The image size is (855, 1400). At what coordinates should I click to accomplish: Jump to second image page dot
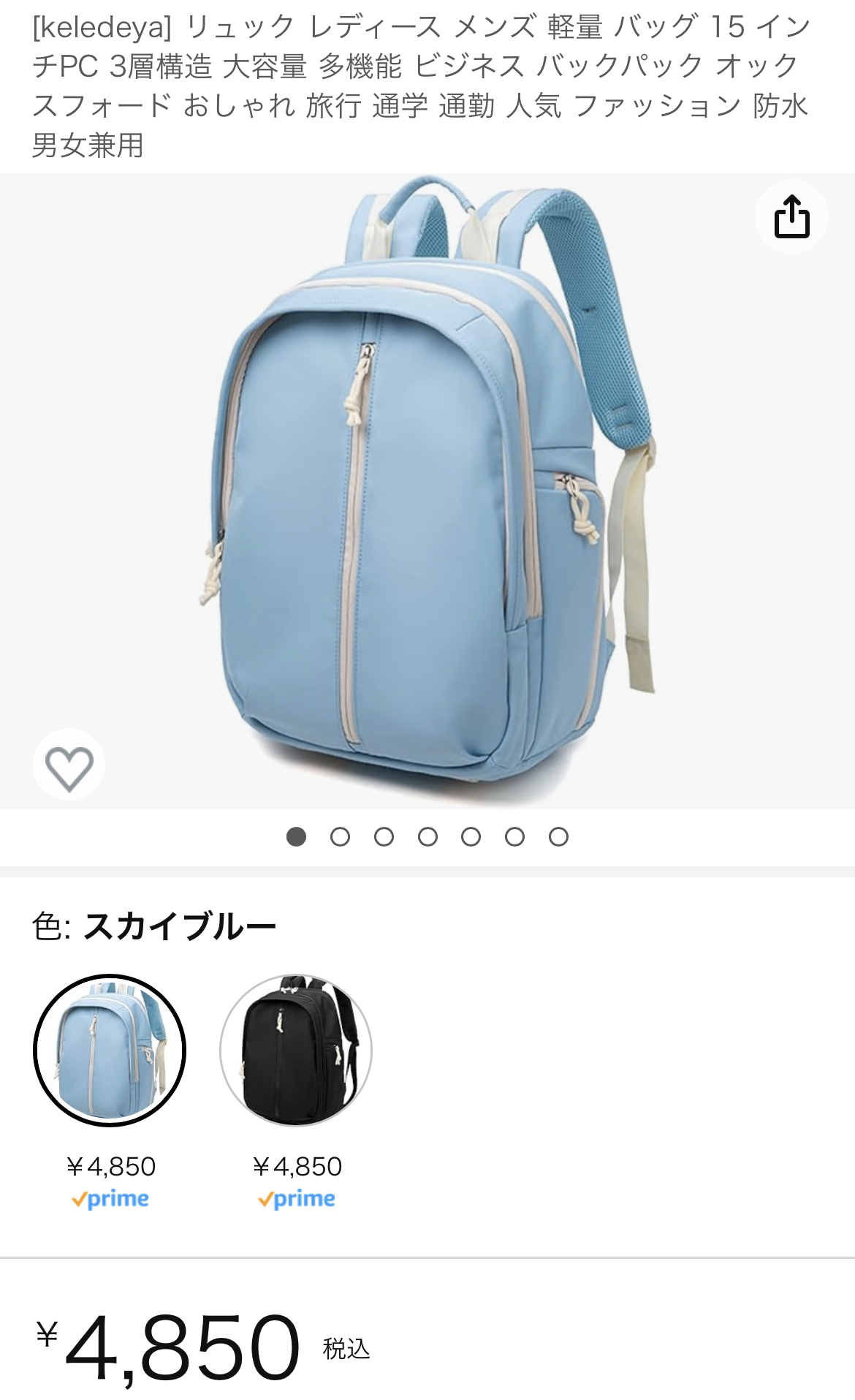[x=340, y=836]
